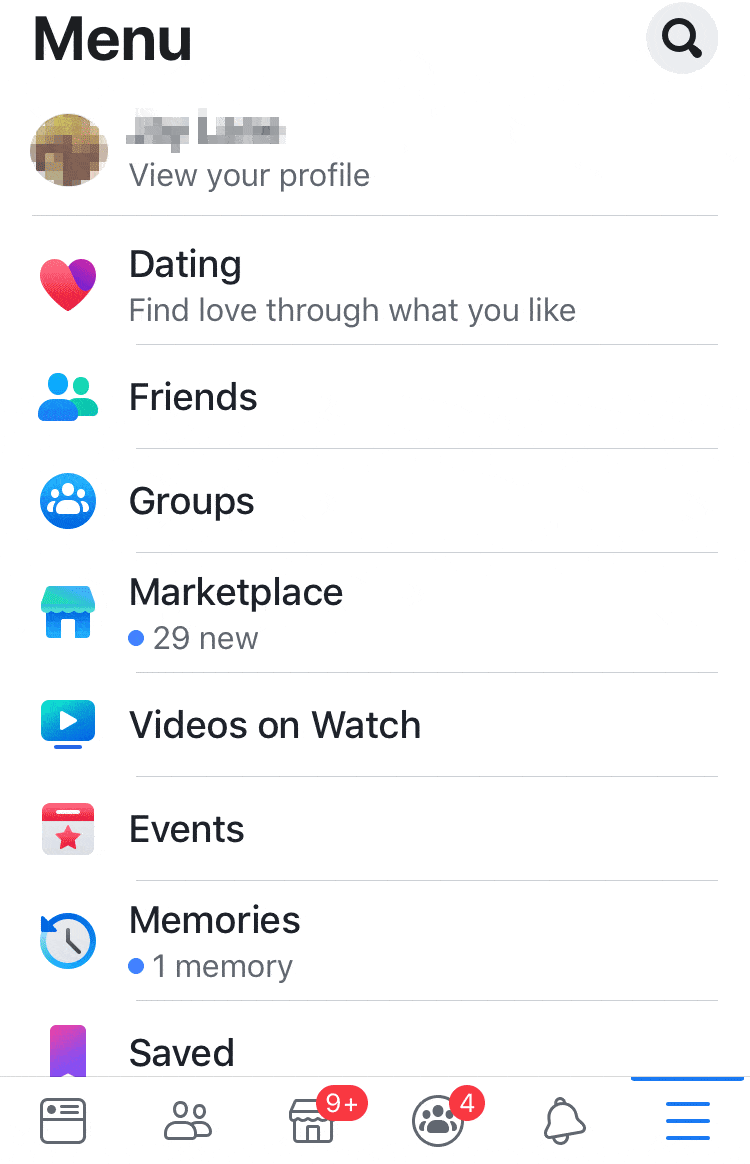Open the Dating section labeled Find love
Image resolution: width=750 pixels, height=1164 pixels.
click(352, 310)
